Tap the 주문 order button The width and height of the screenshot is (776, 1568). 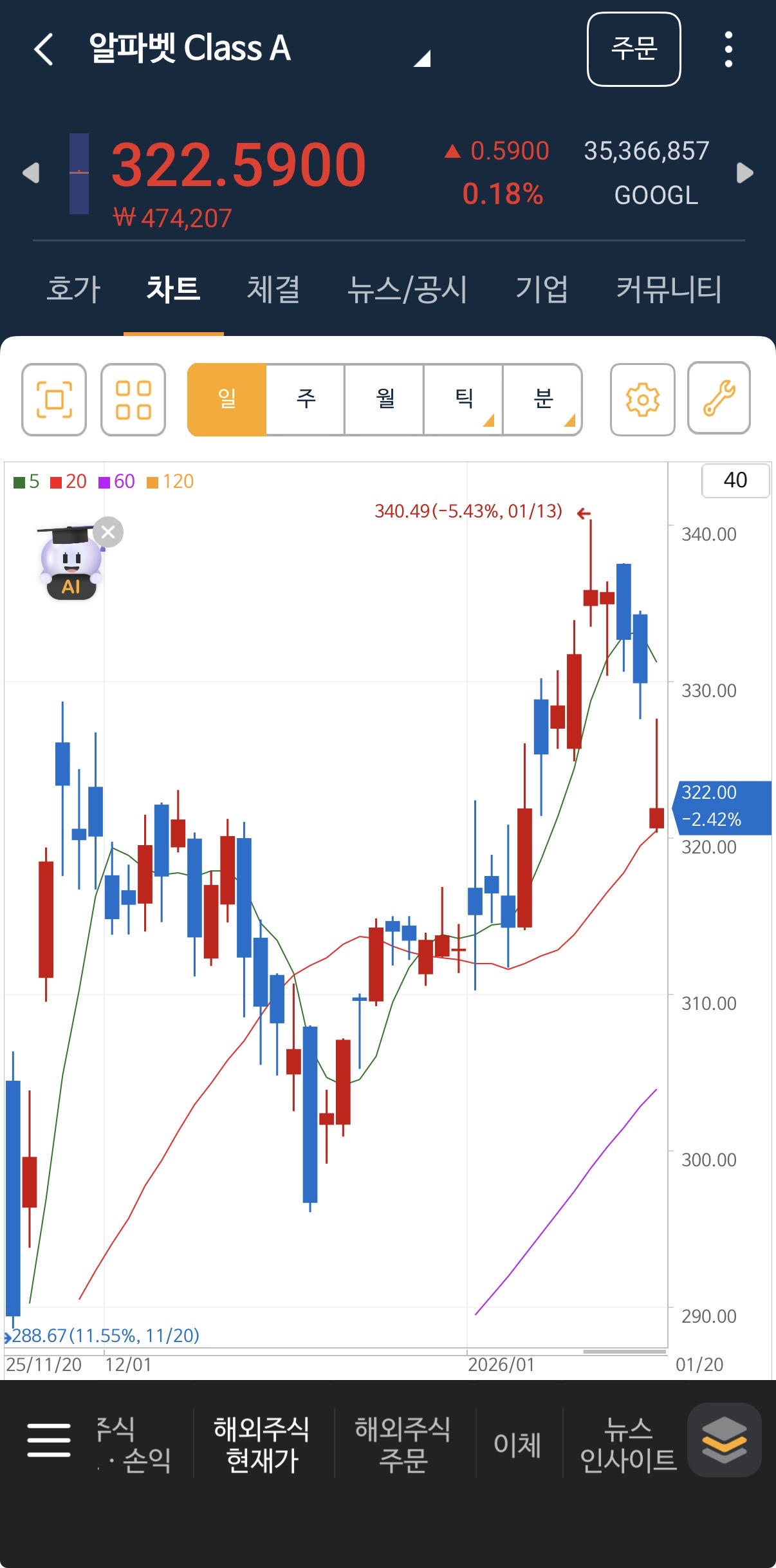click(633, 50)
